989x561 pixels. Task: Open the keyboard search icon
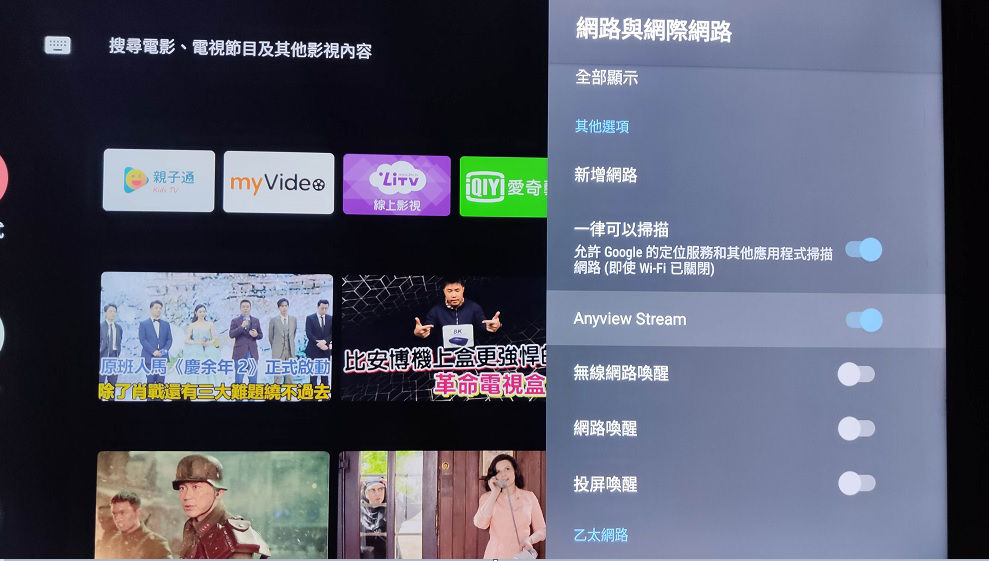pos(57,45)
